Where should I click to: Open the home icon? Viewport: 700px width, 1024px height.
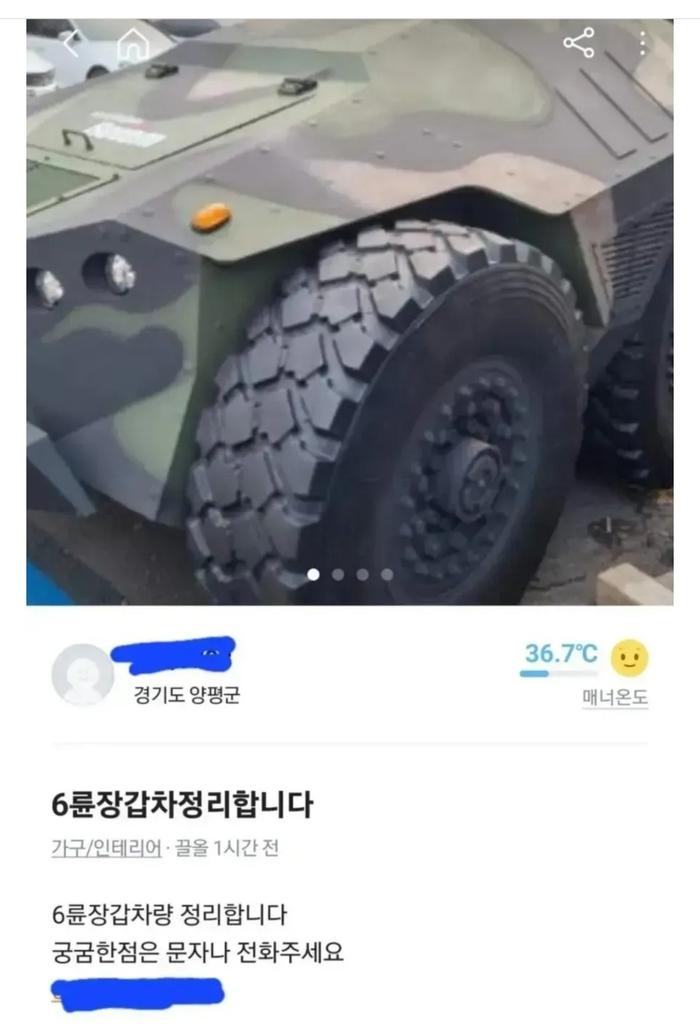[x=133, y=44]
